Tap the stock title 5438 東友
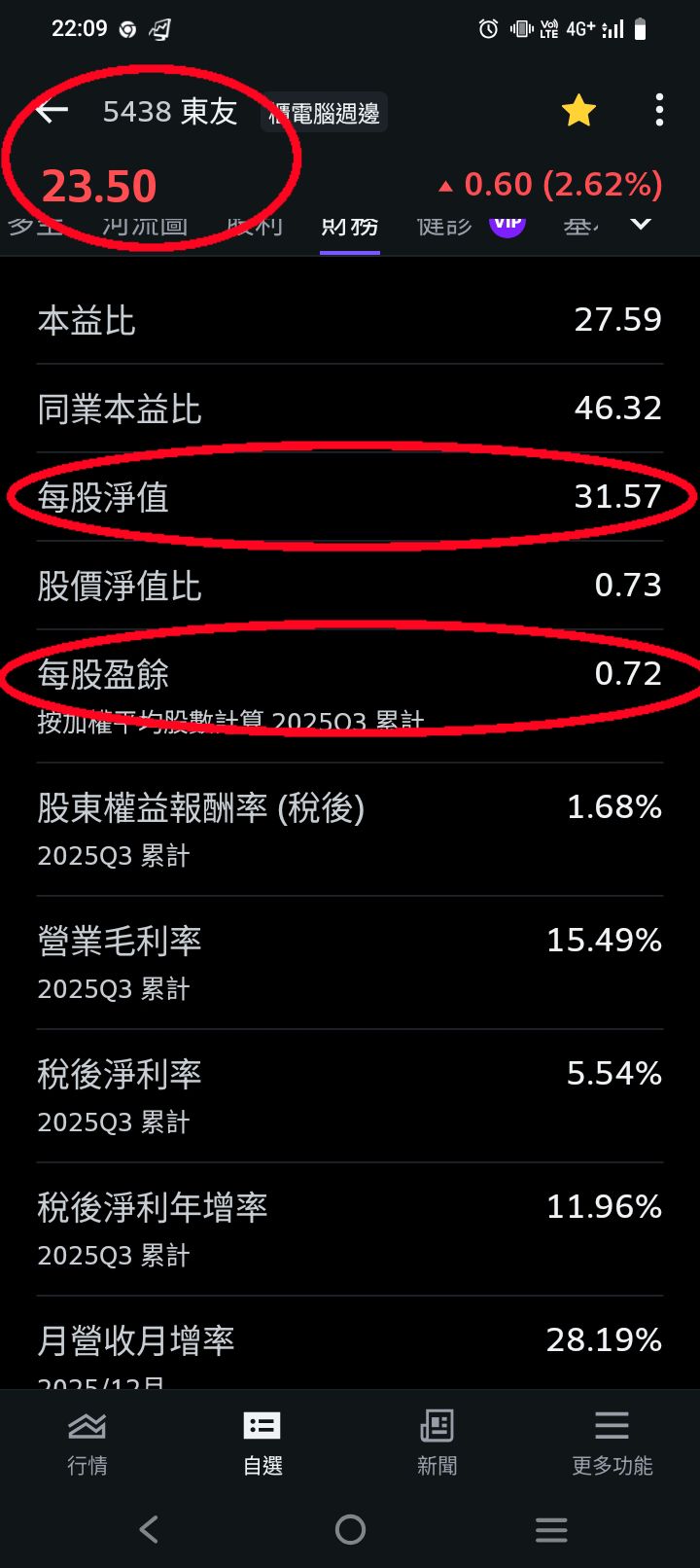The width and height of the screenshot is (700, 1568). click(x=170, y=110)
